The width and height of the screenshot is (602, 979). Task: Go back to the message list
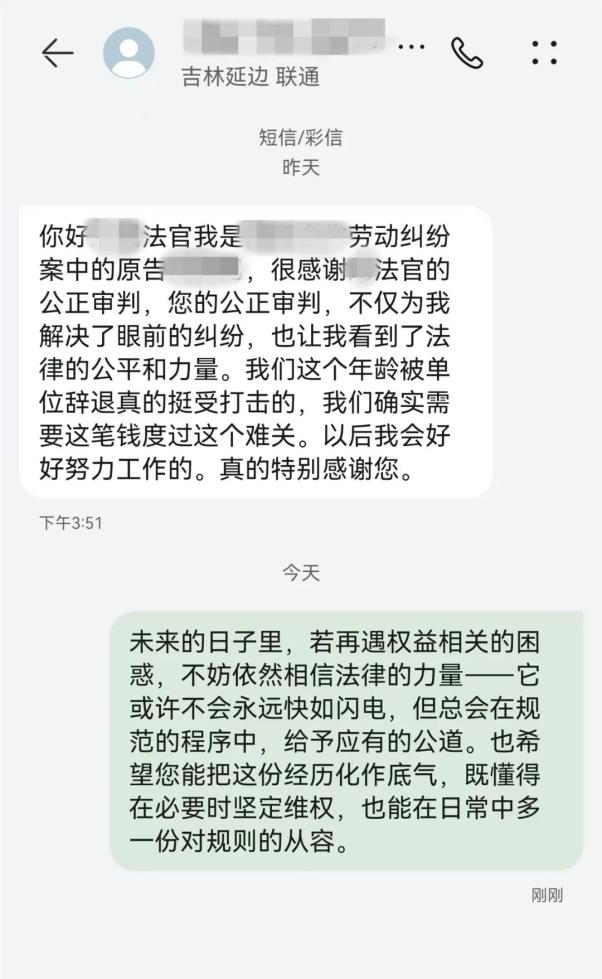57,53
